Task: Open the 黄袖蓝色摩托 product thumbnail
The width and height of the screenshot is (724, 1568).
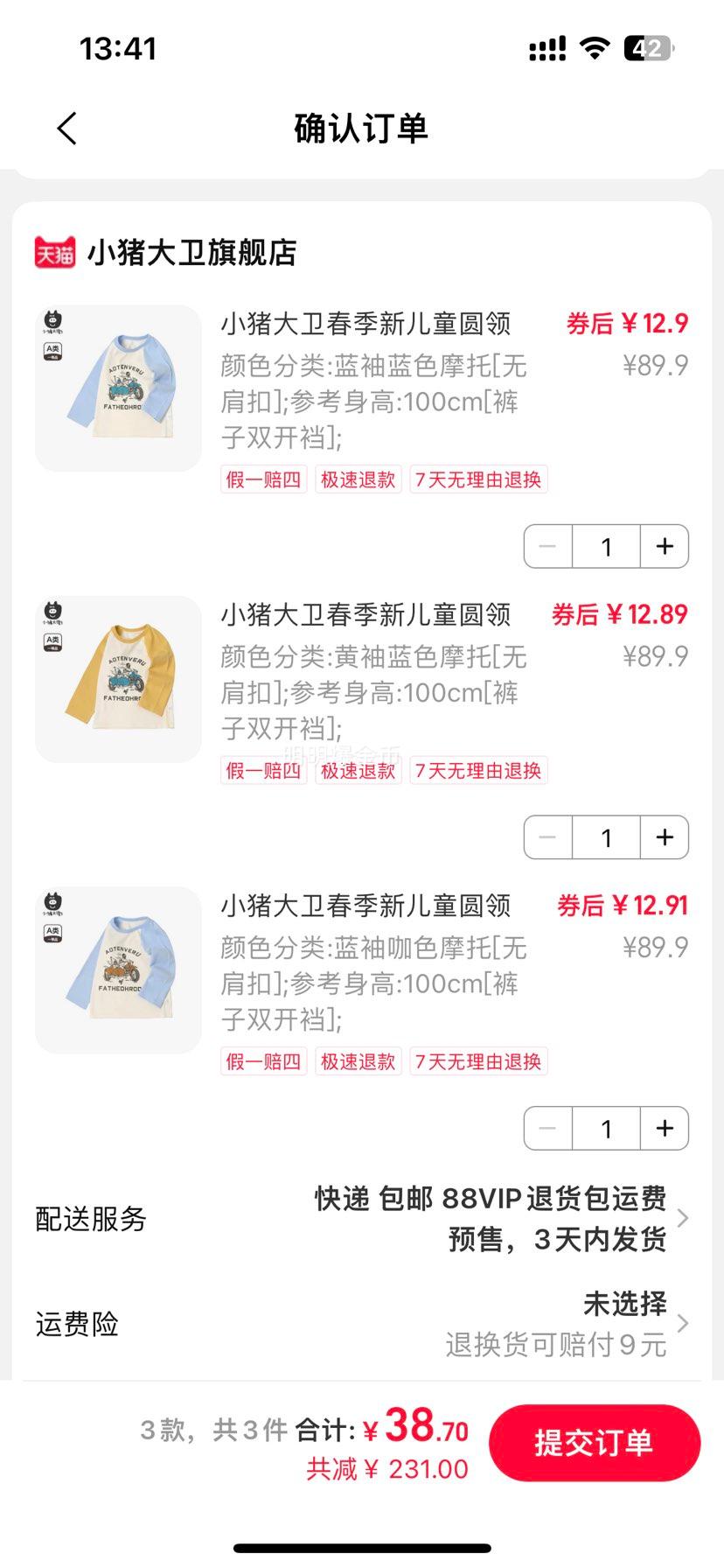Action: tap(118, 679)
